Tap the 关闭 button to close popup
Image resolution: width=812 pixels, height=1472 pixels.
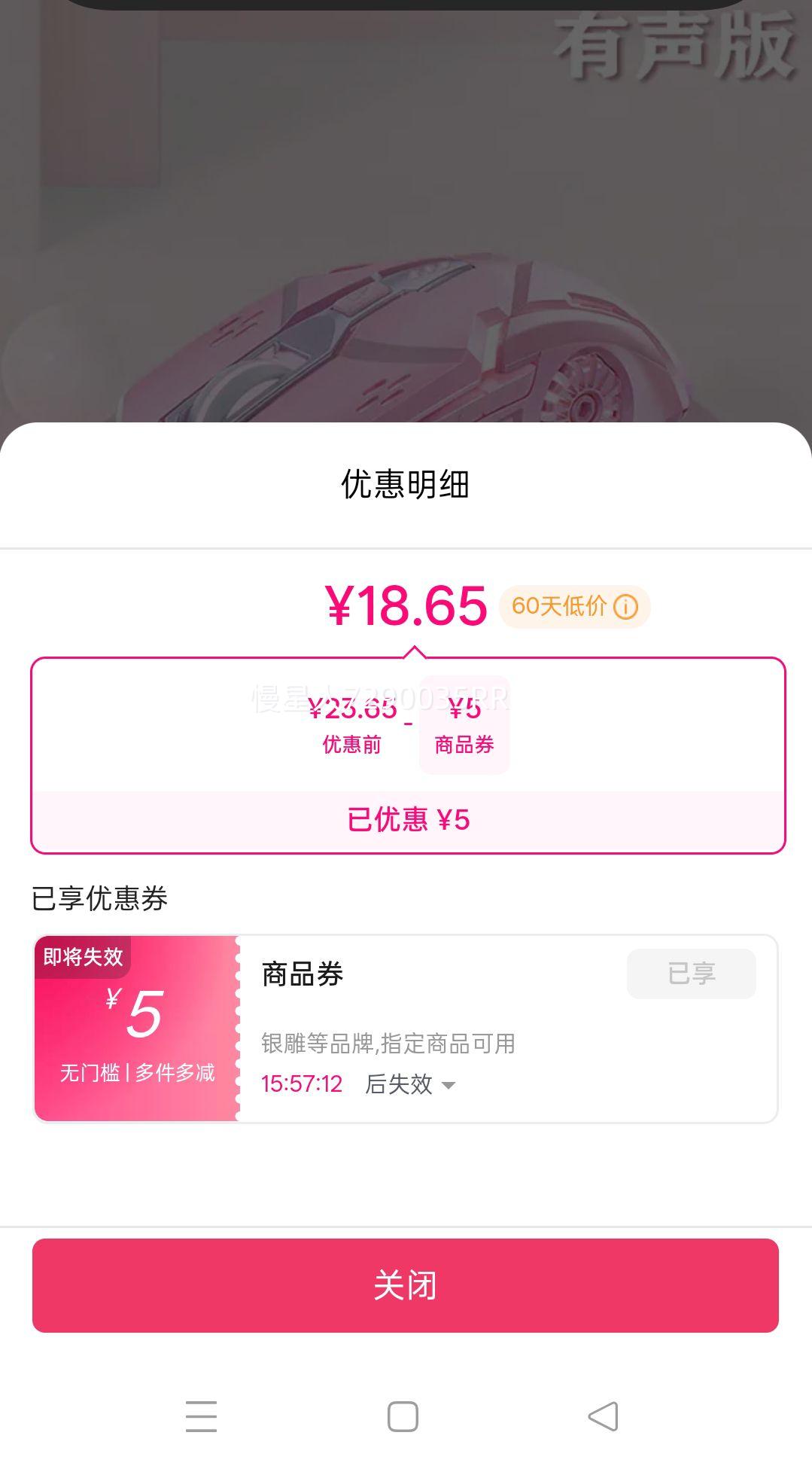coord(406,1285)
